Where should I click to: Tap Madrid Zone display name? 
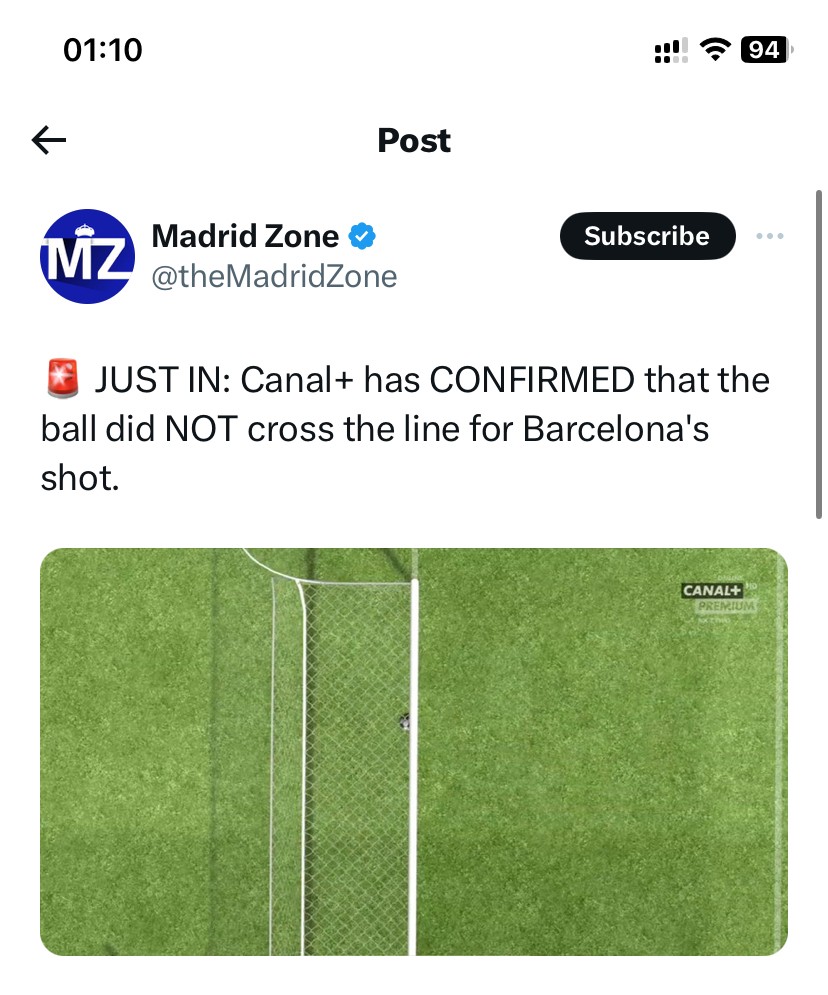pyautogui.click(x=245, y=236)
